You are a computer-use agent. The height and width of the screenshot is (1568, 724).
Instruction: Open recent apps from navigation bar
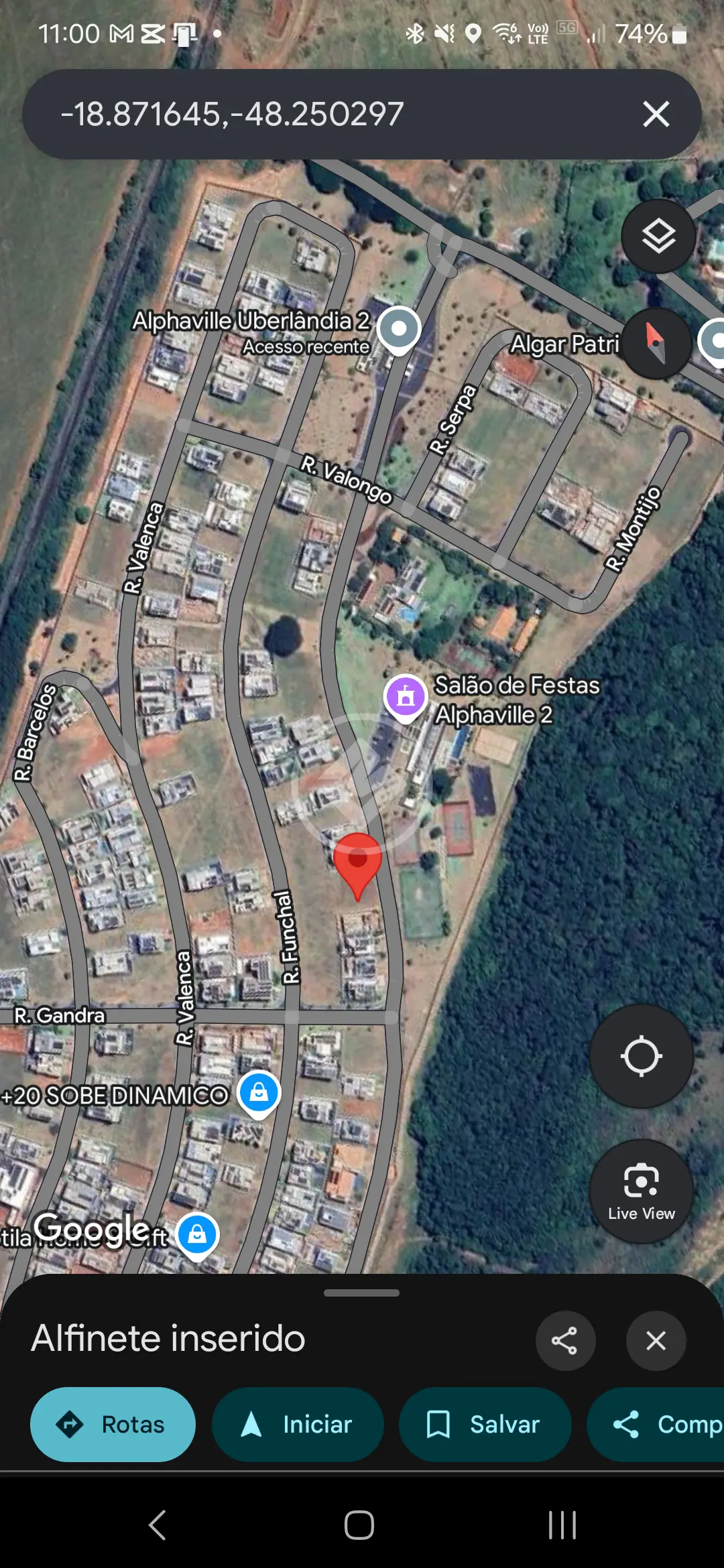point(562,1525)
